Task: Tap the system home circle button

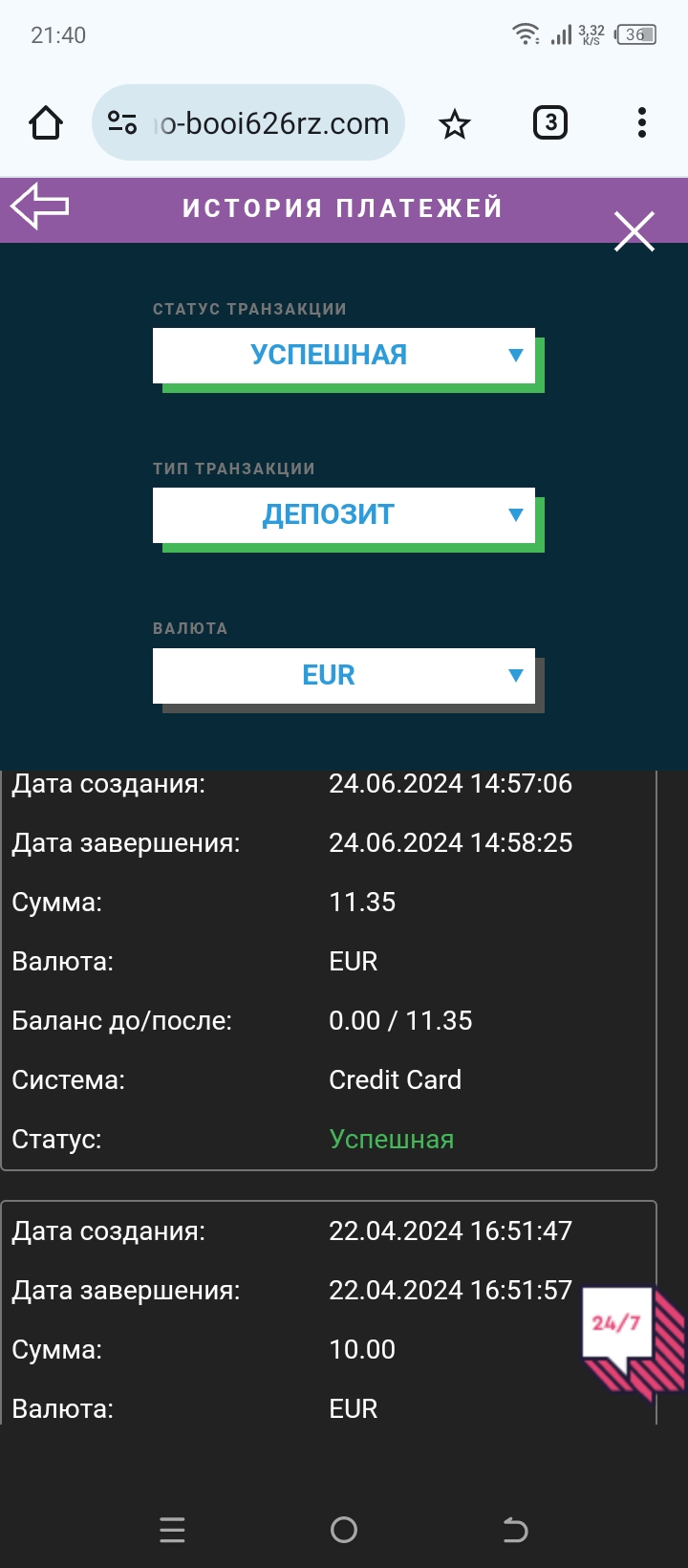Action: click(x=344, y=1530)
